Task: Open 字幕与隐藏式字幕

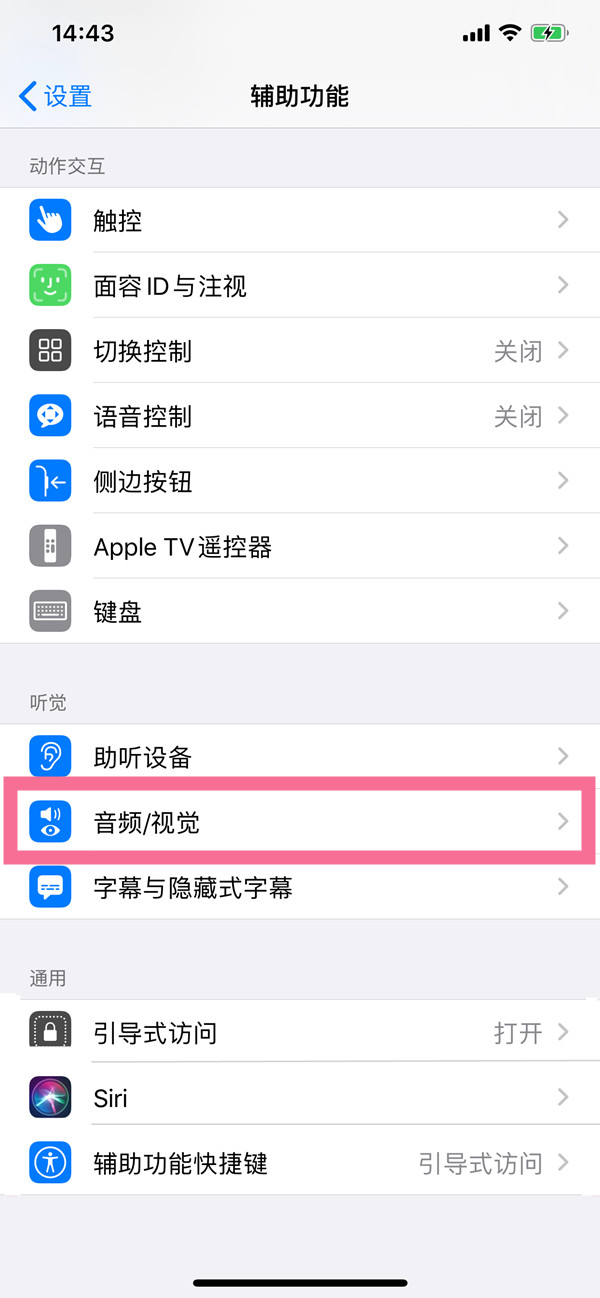Action: click(300, 886)
